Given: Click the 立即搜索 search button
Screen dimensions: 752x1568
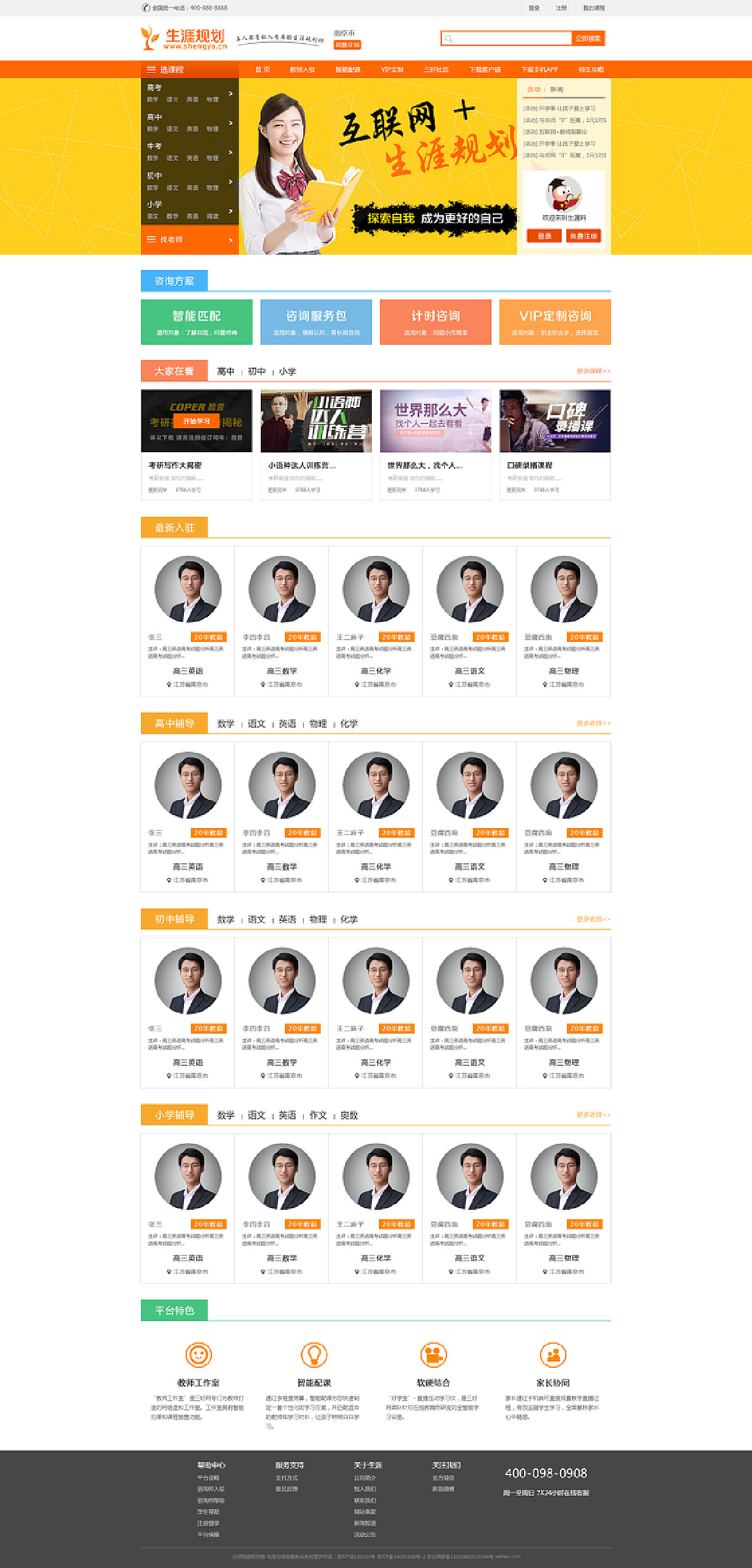Looking at the screenshot, I should [588, 38].
